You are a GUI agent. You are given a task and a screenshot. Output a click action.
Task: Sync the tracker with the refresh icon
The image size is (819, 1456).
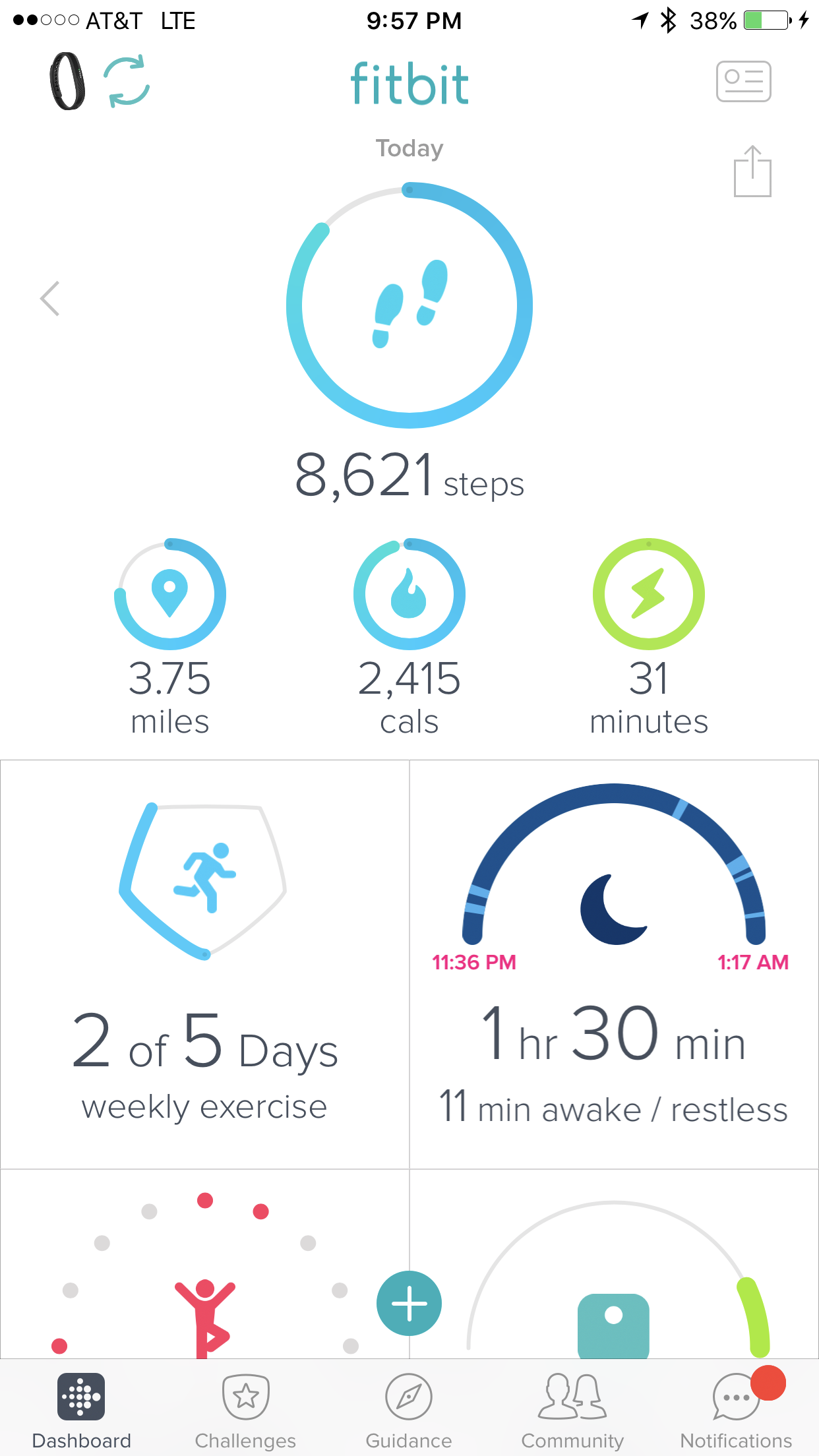point(127,81)
